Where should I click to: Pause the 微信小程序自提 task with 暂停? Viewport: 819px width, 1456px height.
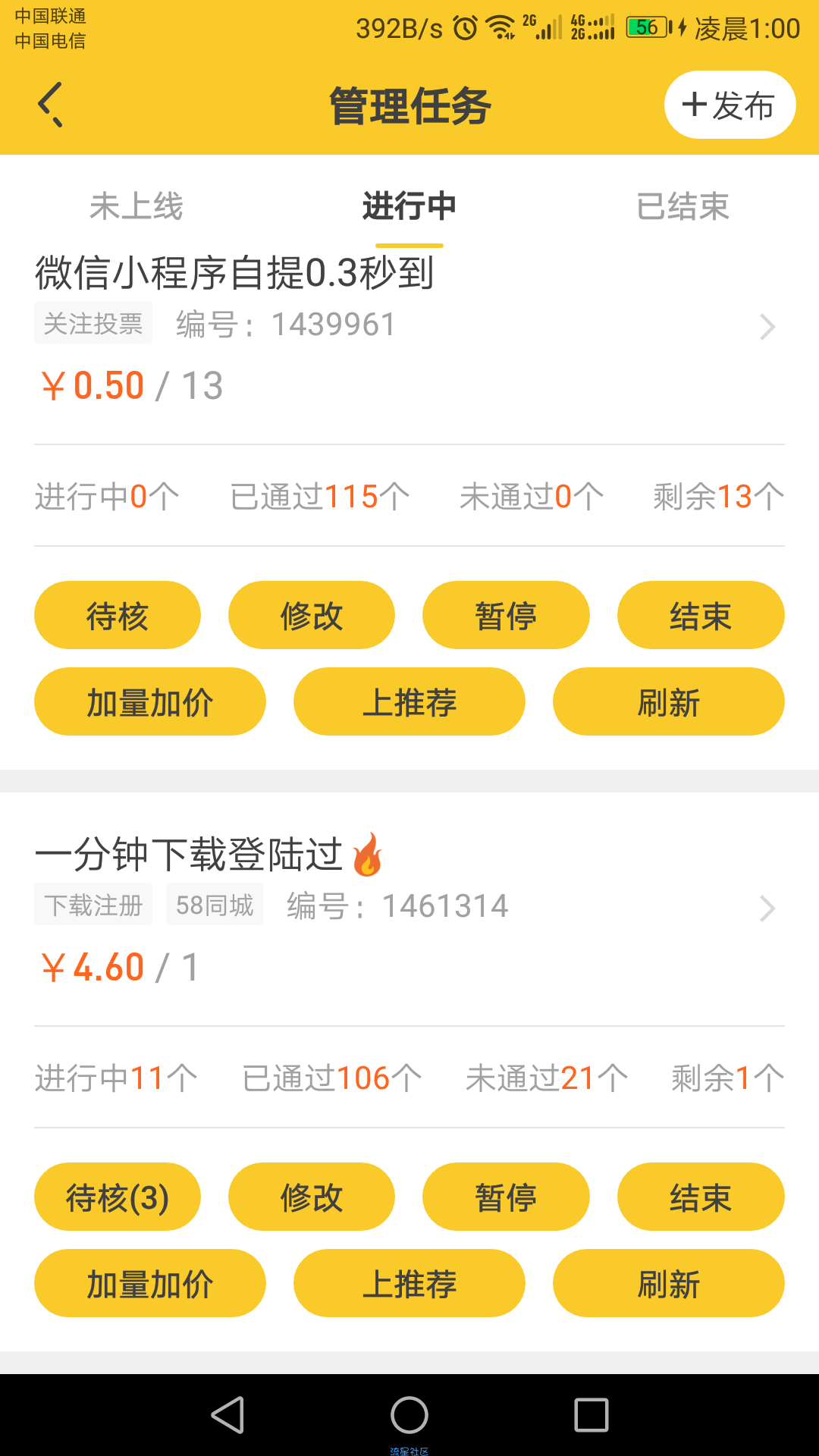[x=506, y=615]
